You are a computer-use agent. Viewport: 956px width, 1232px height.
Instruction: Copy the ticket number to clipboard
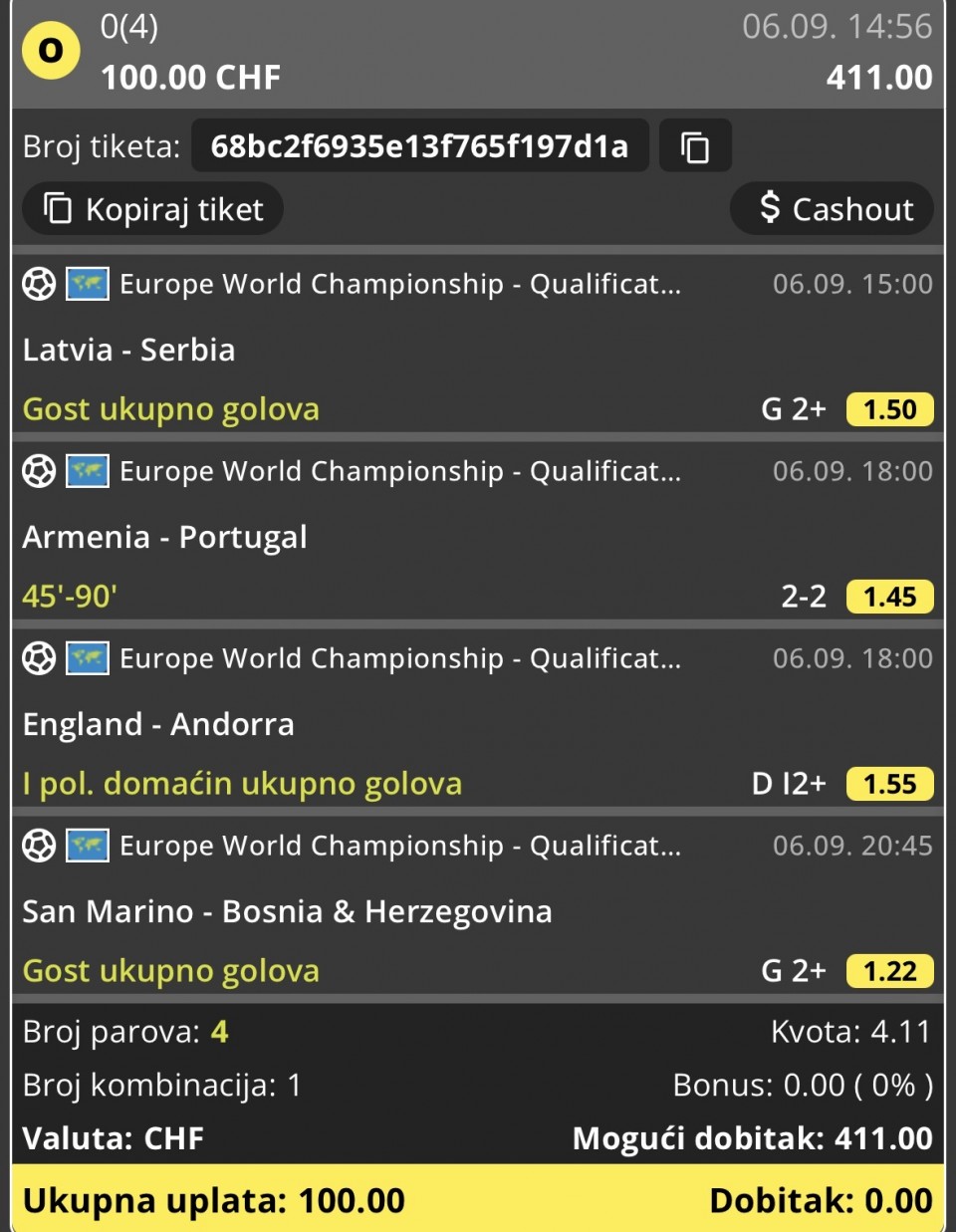pyautogui.click(x=695, y=146)
